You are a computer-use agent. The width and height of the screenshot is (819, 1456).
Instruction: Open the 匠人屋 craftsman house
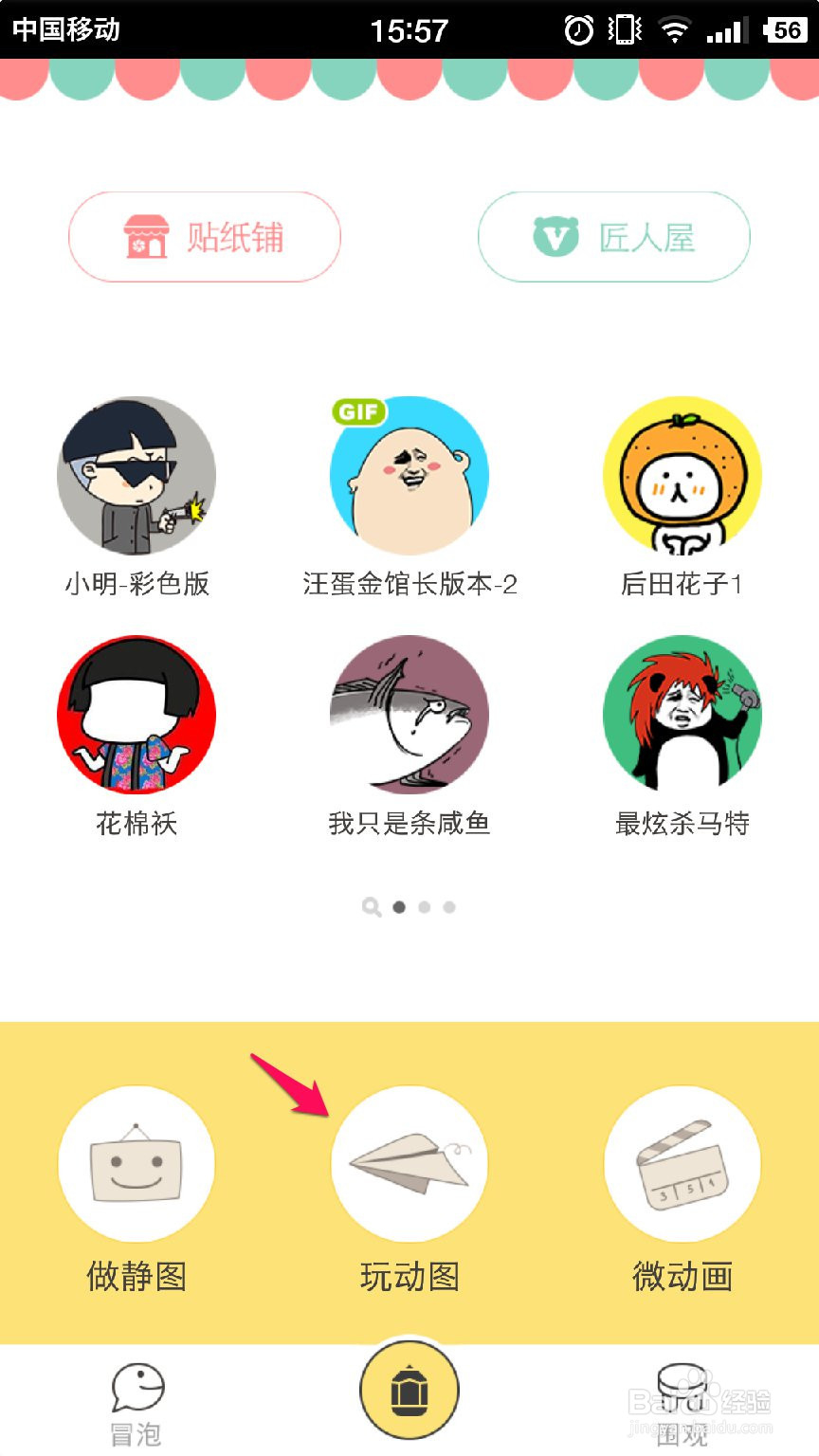pos(613,236)
